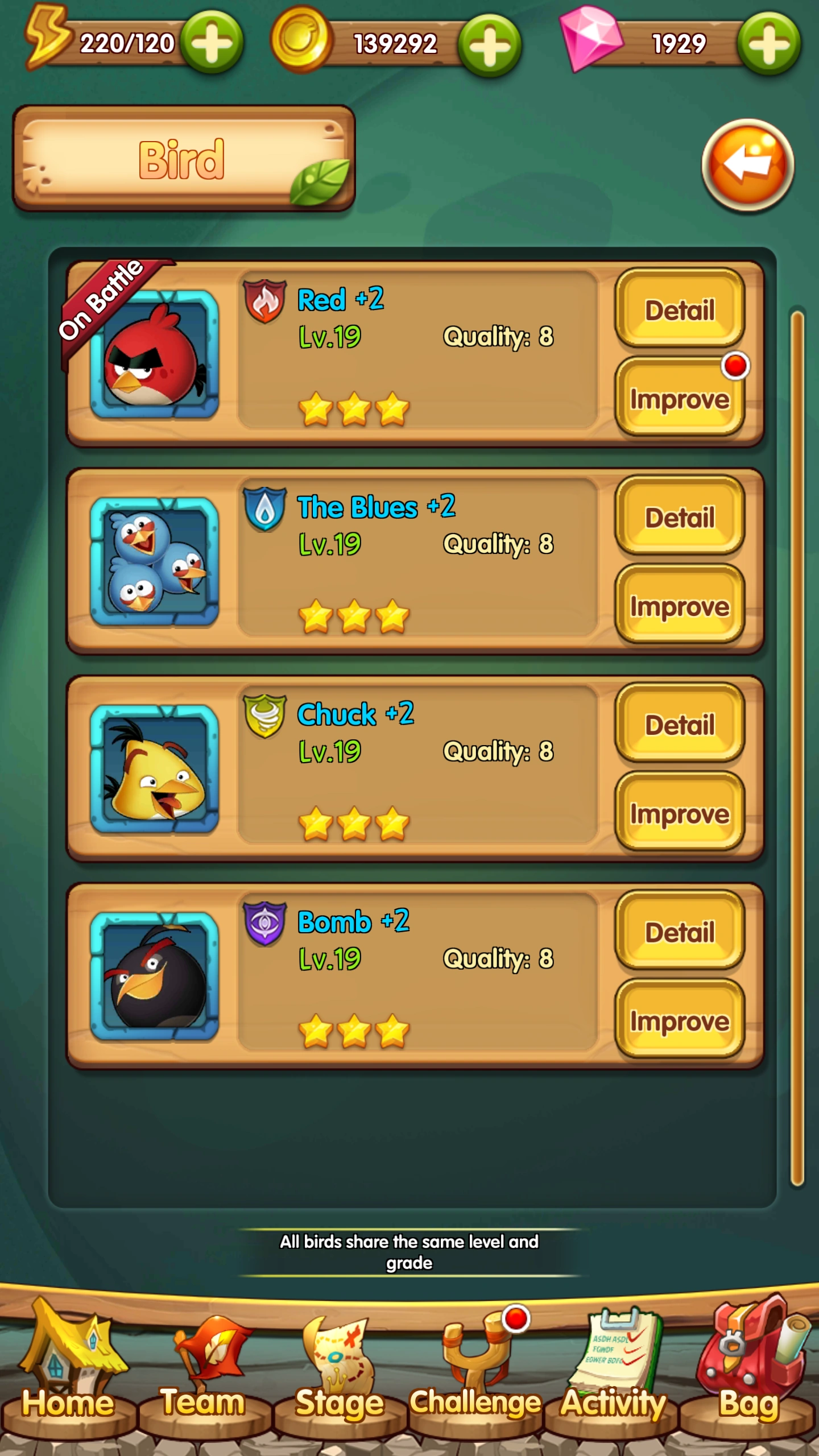
Task: Open Bomb's Detail
Action: 680,931
